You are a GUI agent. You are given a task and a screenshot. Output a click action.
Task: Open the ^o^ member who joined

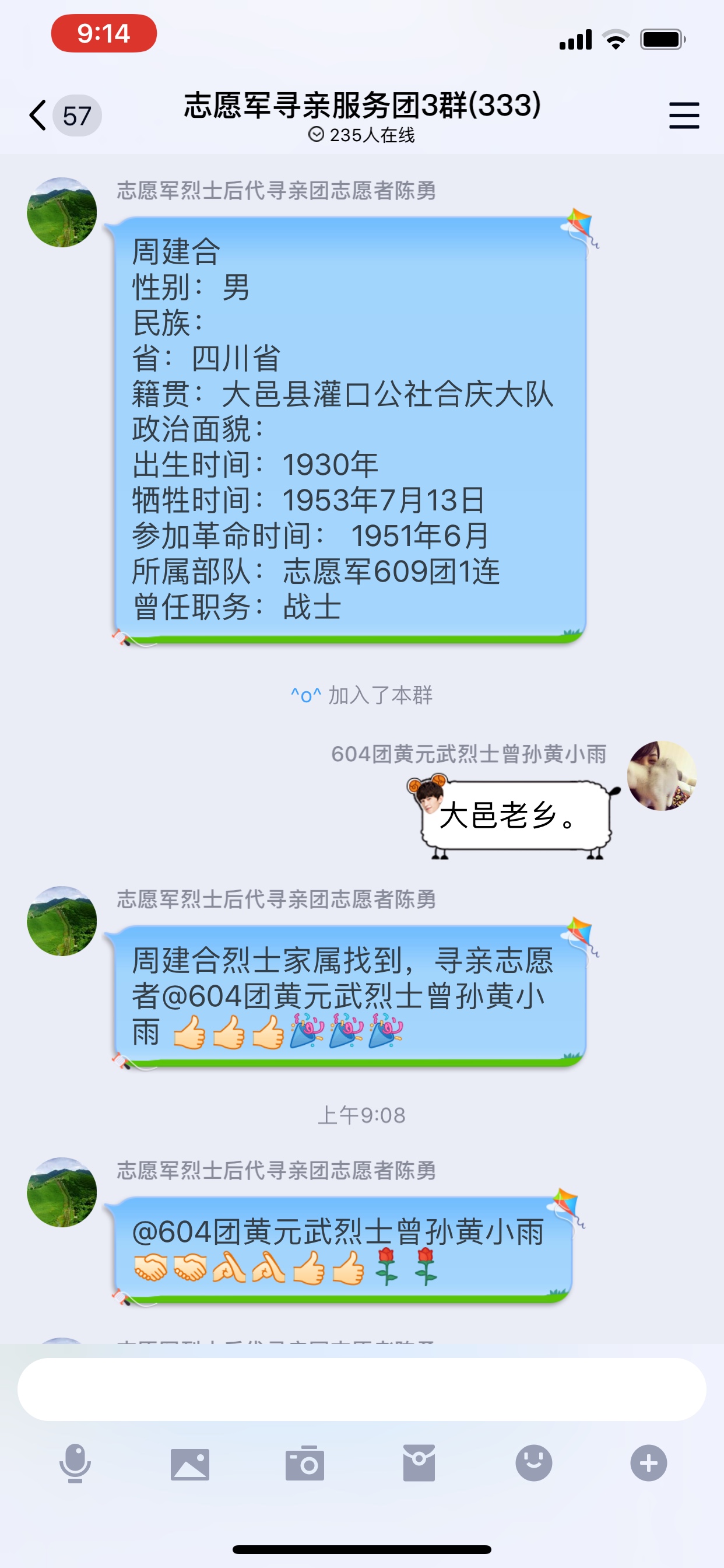point(305,695)
